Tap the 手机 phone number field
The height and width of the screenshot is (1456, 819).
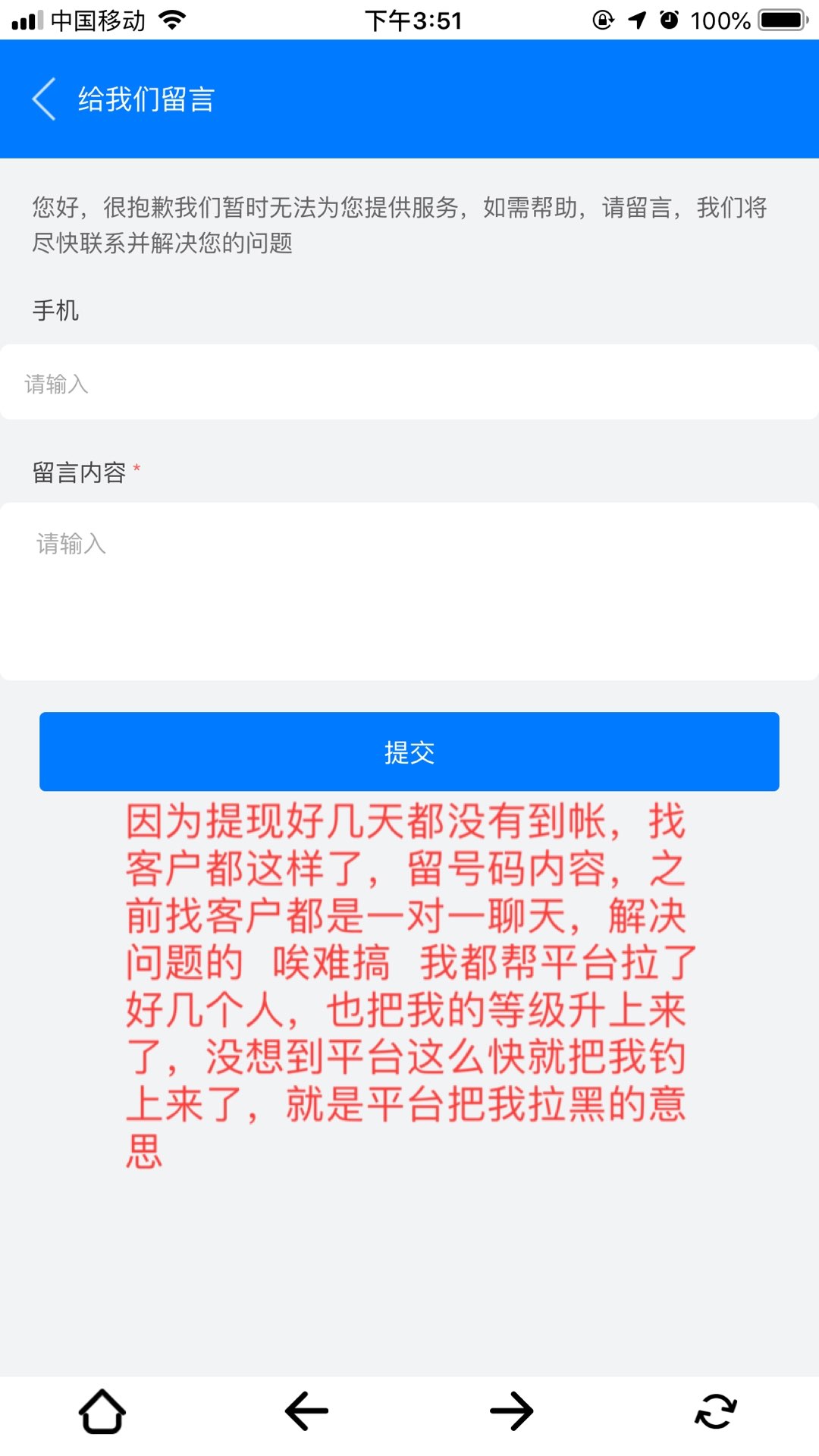tap(409, 382)
